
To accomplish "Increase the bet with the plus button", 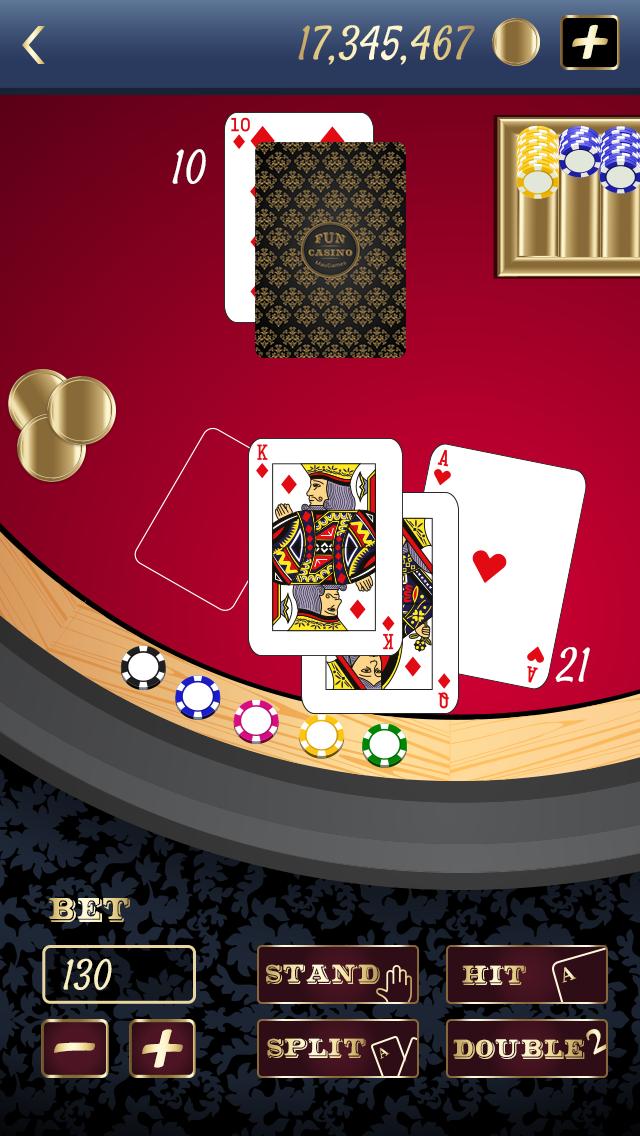I will coord(162,1048).
